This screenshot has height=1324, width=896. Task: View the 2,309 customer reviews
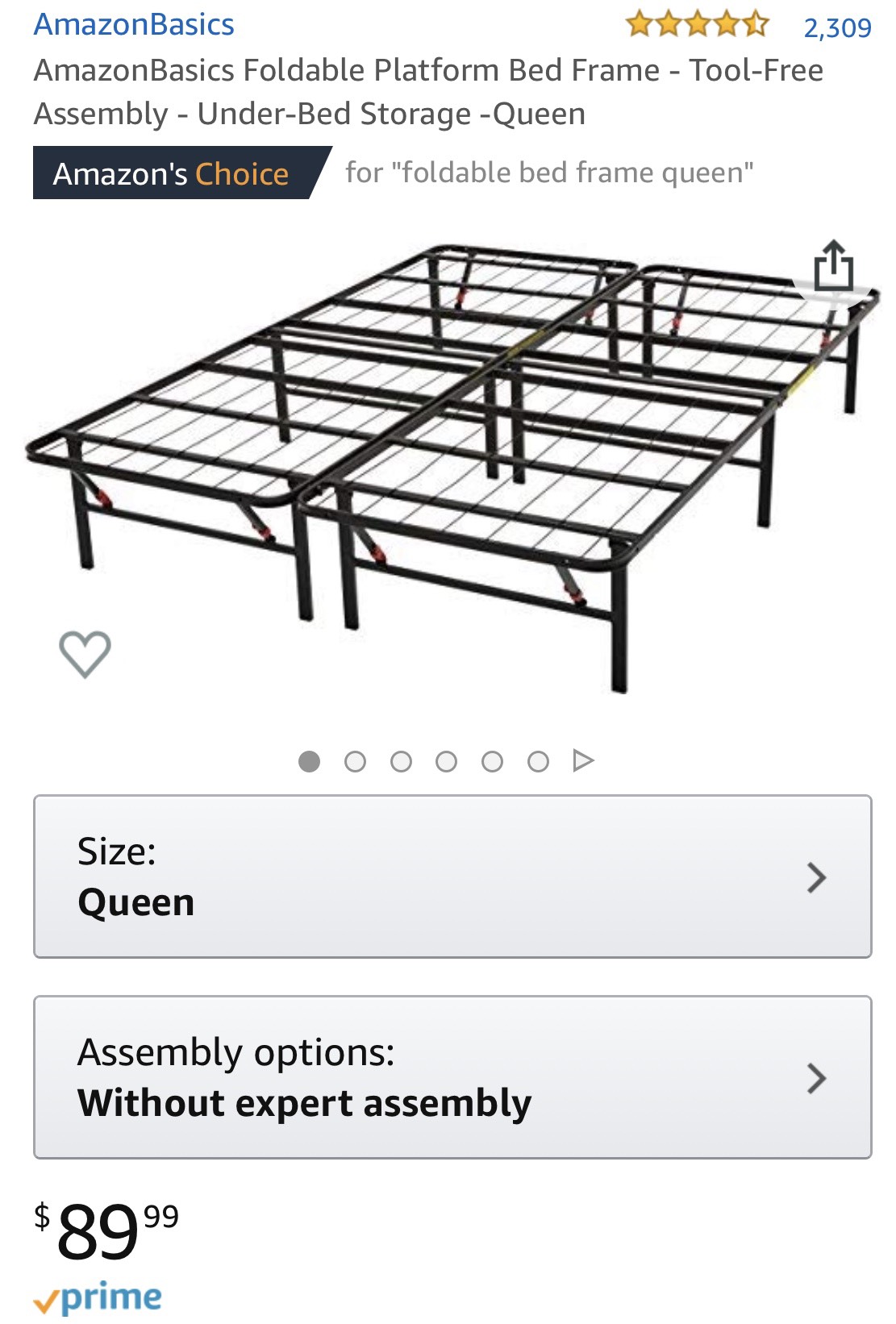(x=836, y=28)
